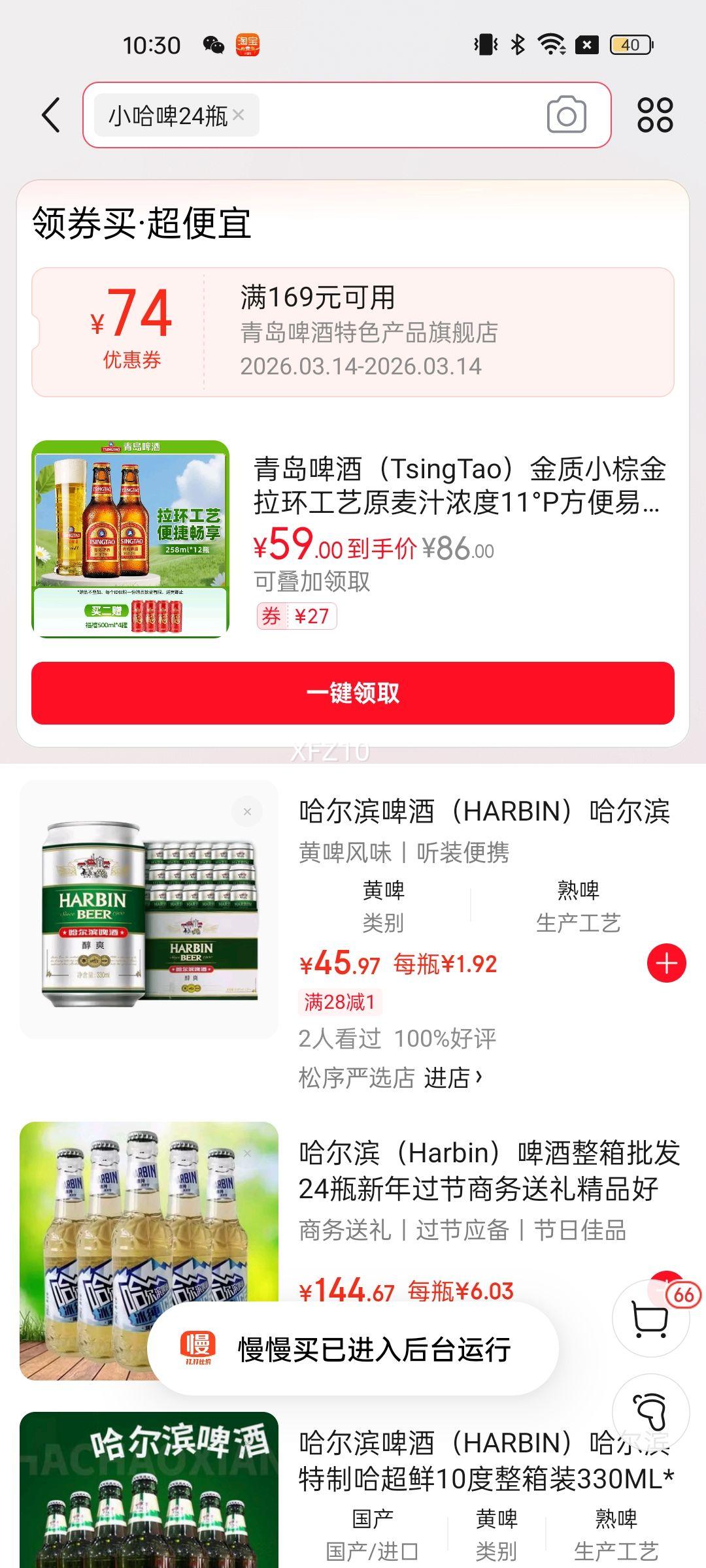Claim coupons with 一键领取
Image resolution: width=706 pixels, height=1568 pixels.
353,693
